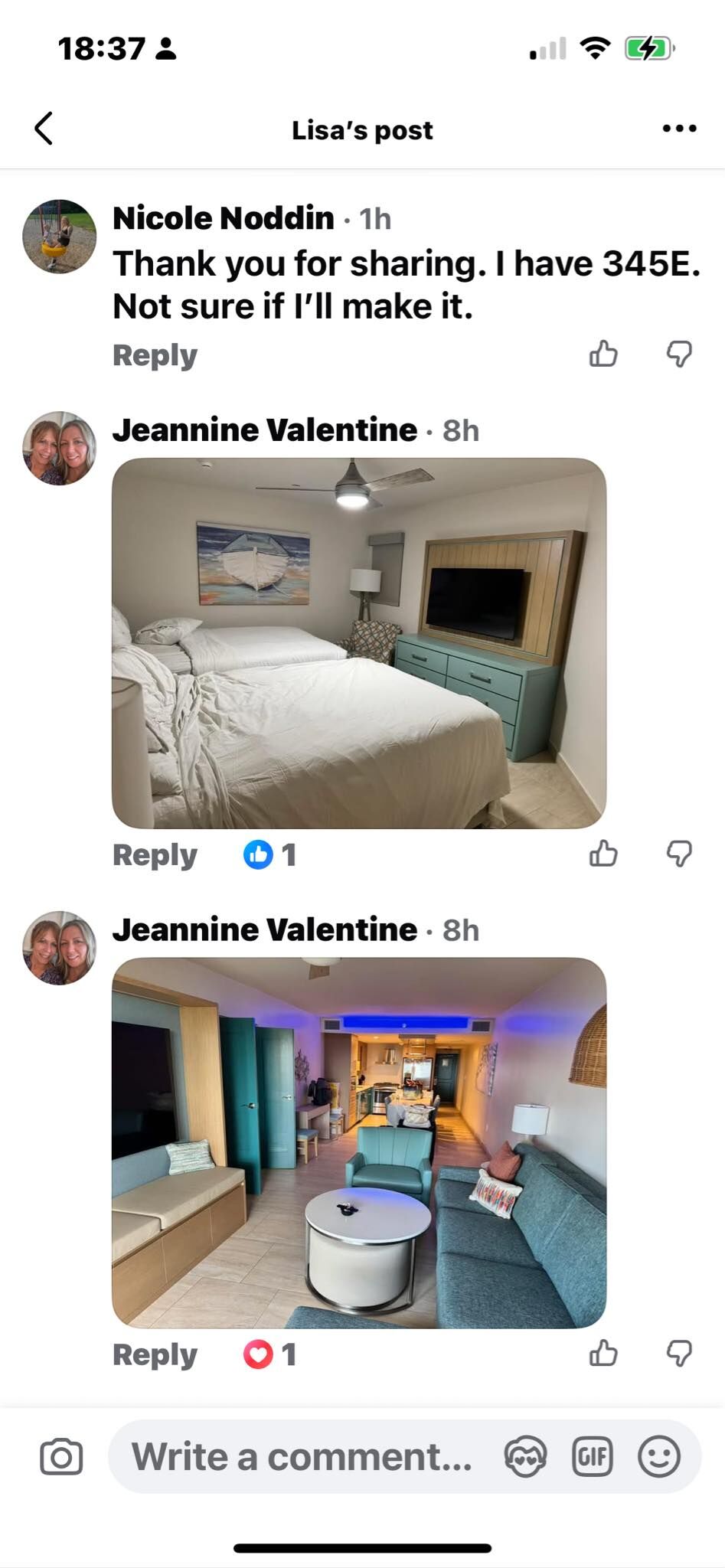
Task: Open the emoji smiley picker
Action: [x=658, y=1456]
